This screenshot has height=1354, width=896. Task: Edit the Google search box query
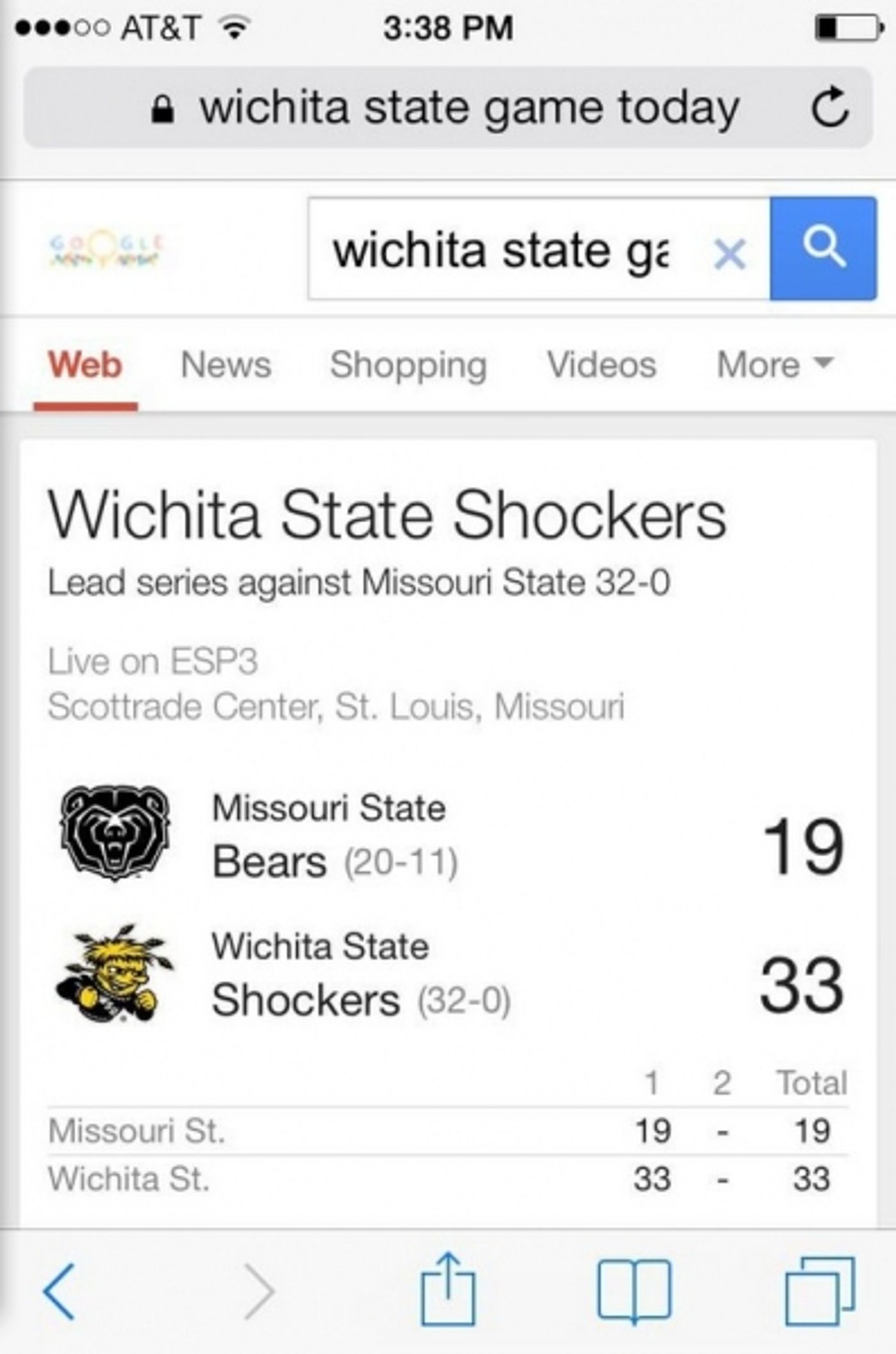(506, 250)
